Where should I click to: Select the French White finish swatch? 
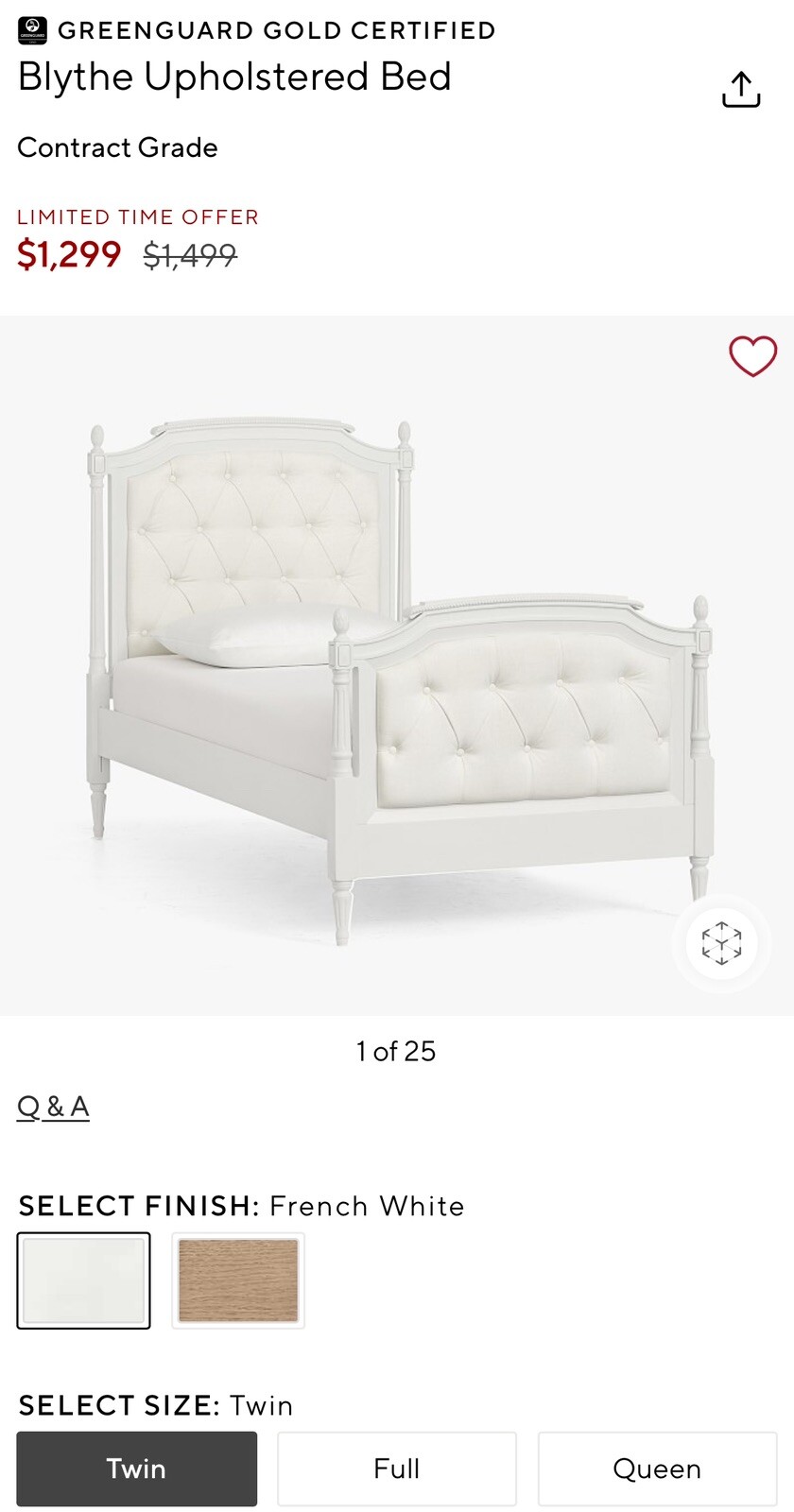(83, 1280)
